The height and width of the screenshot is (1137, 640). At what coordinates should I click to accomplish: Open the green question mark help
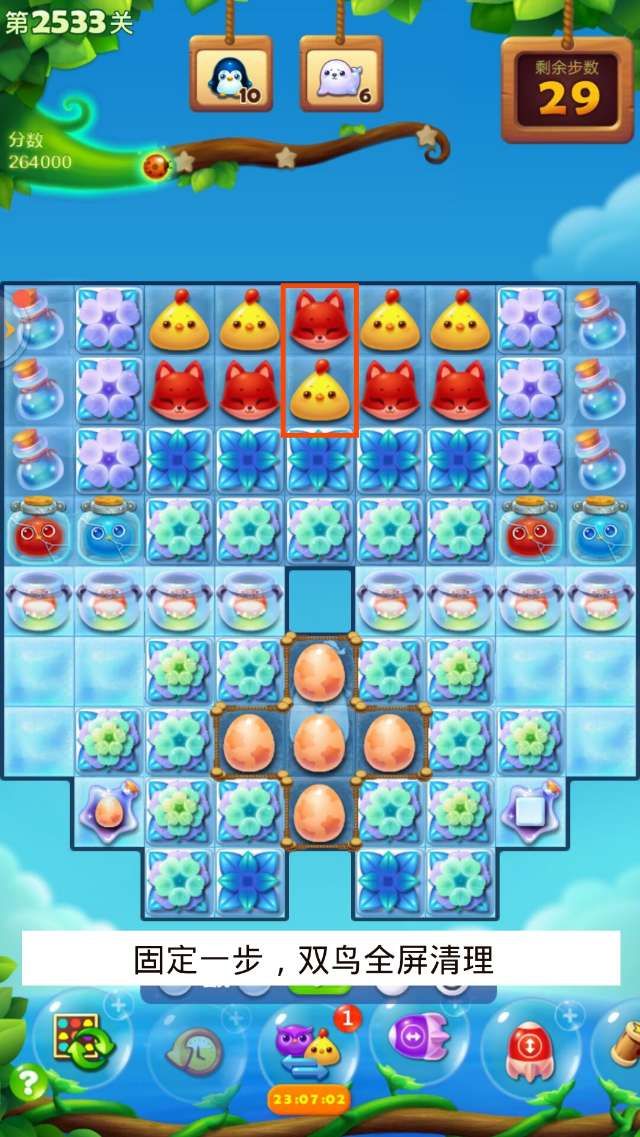tap(29, 1082)
